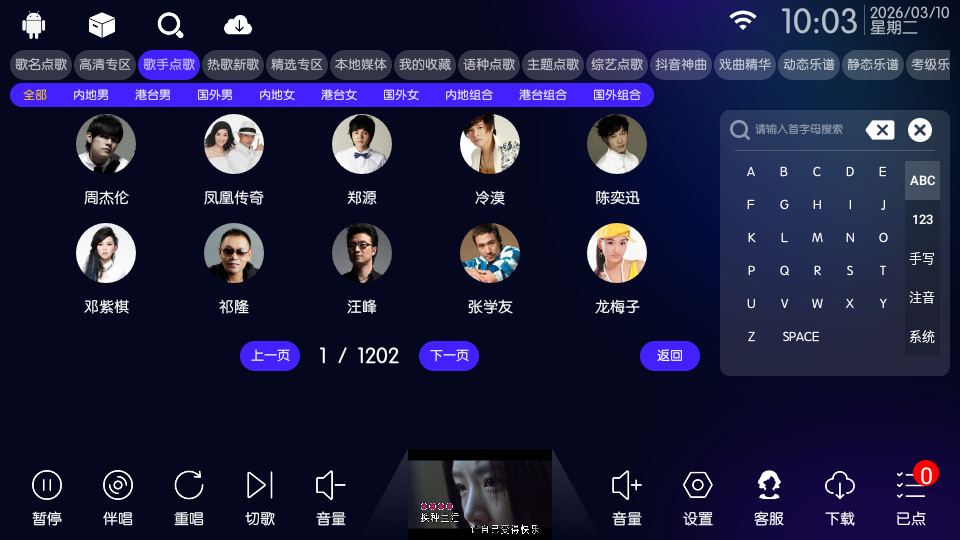Switch to the 歌名点歌 tab
960x540 pixels.
[41, 64]
